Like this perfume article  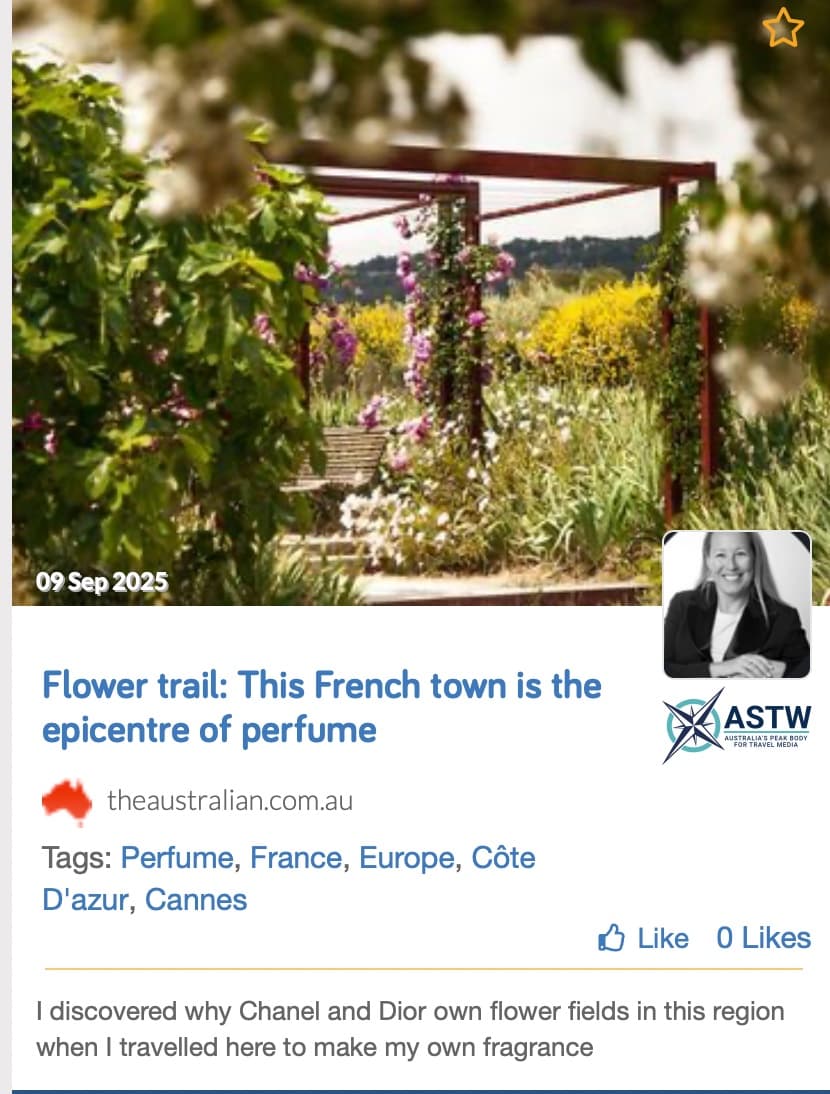643,938
